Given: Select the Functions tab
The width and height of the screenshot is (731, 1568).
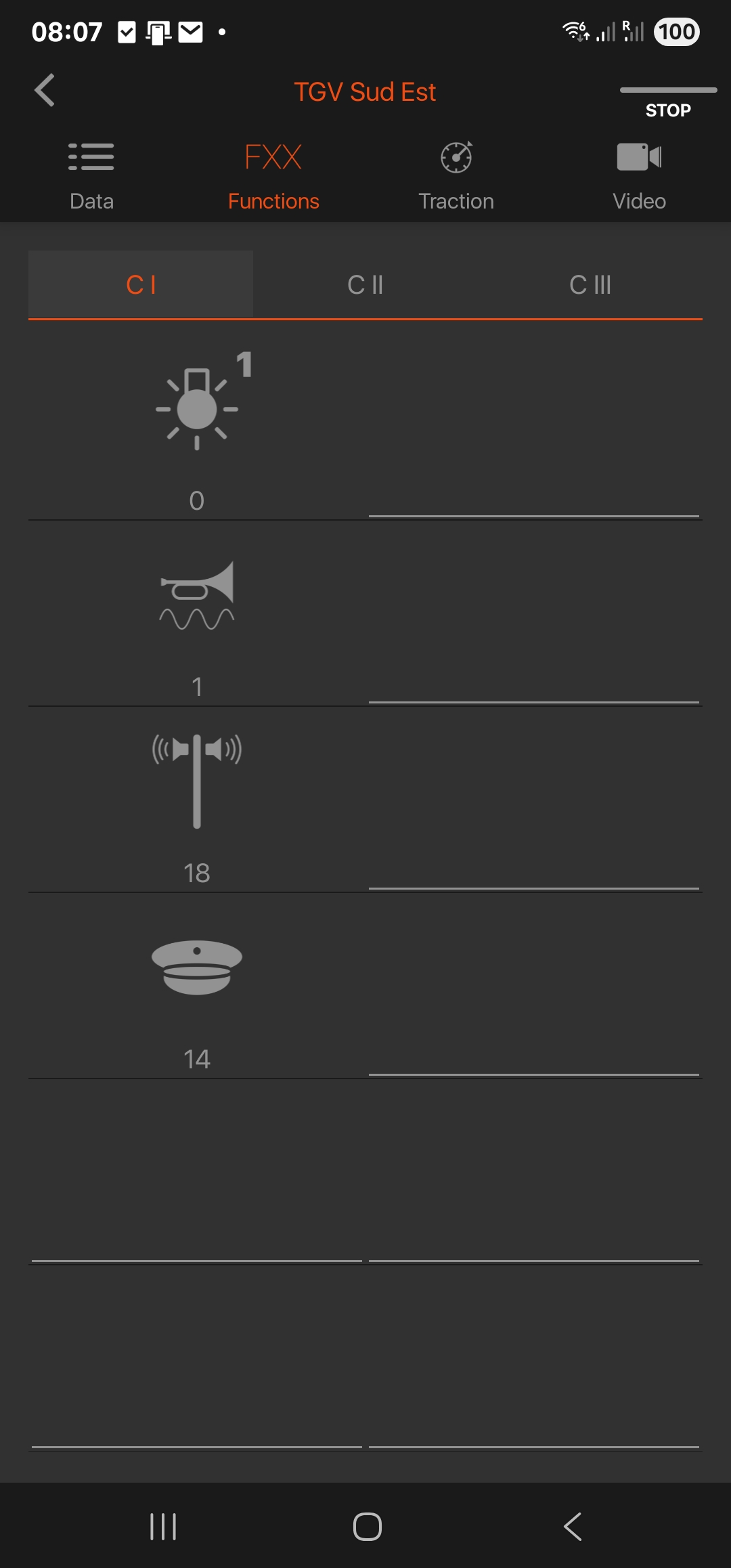Looking at the screenshot, I should pos(273,176).
